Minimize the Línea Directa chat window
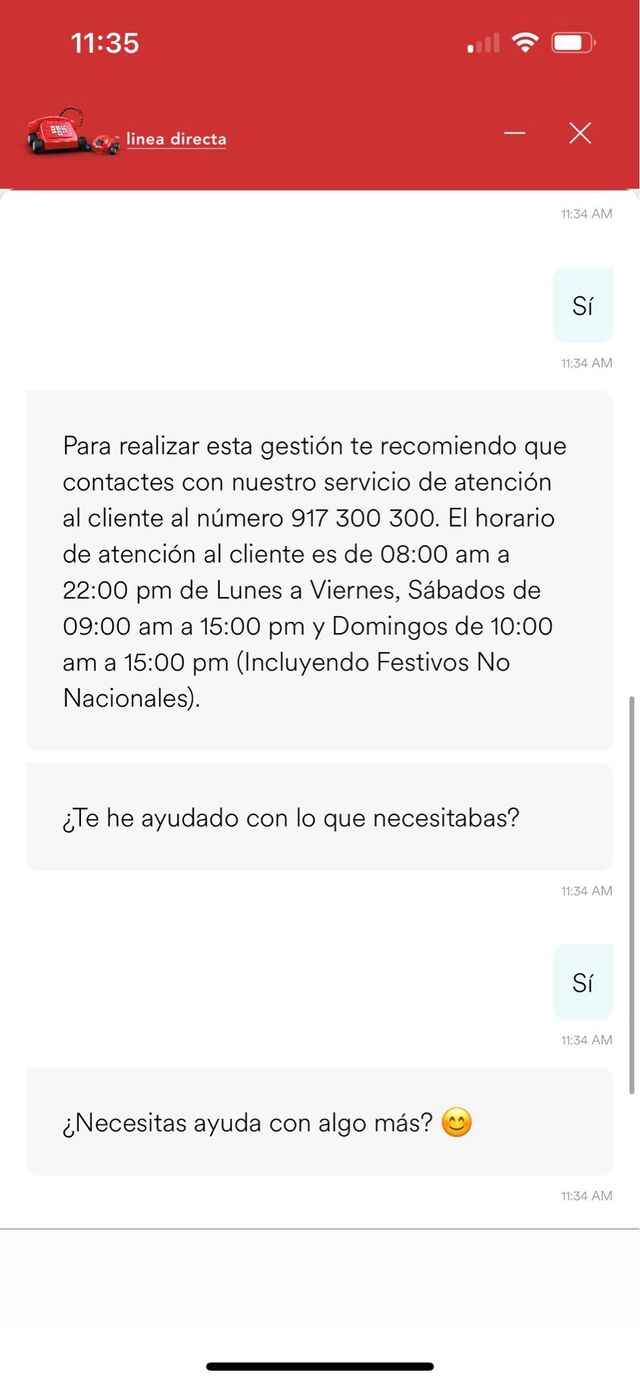The width and height of the screenshot is (640, 1384). click(515, 133)
